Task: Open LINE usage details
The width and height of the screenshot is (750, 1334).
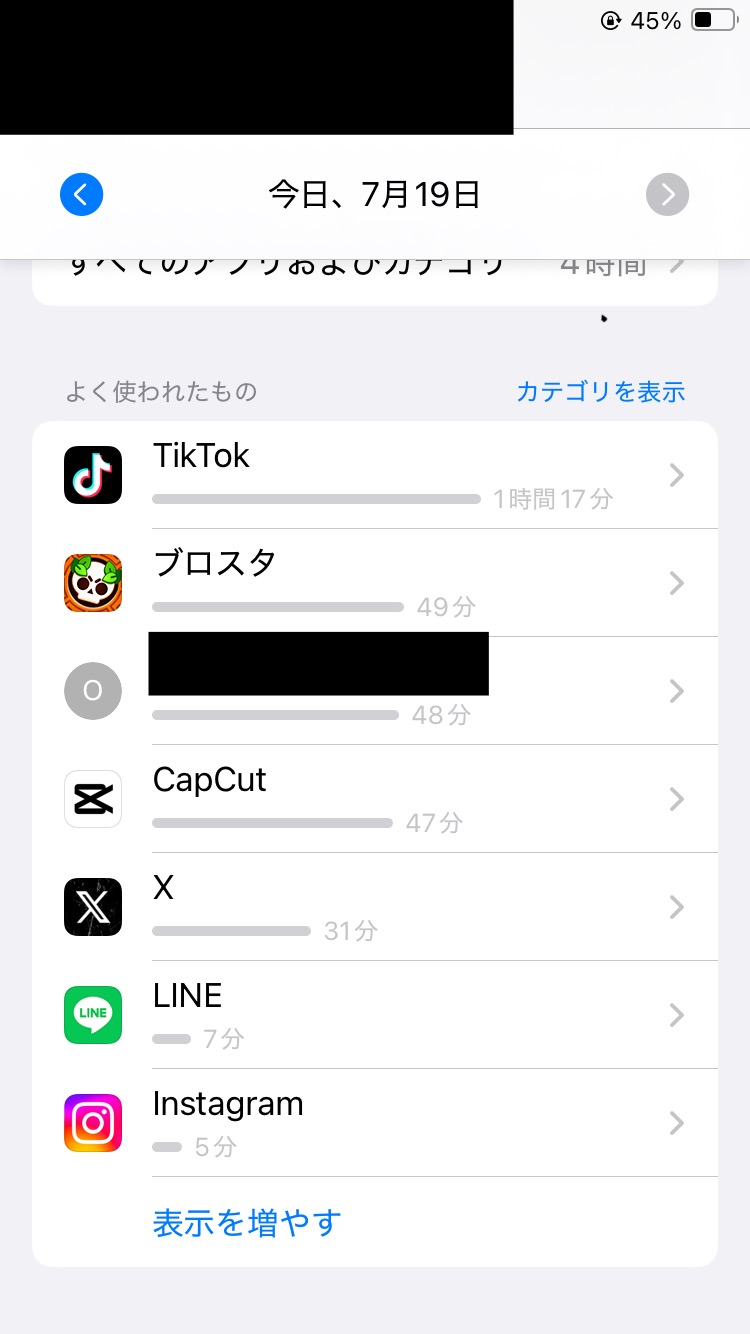Action: (375, 1015)
